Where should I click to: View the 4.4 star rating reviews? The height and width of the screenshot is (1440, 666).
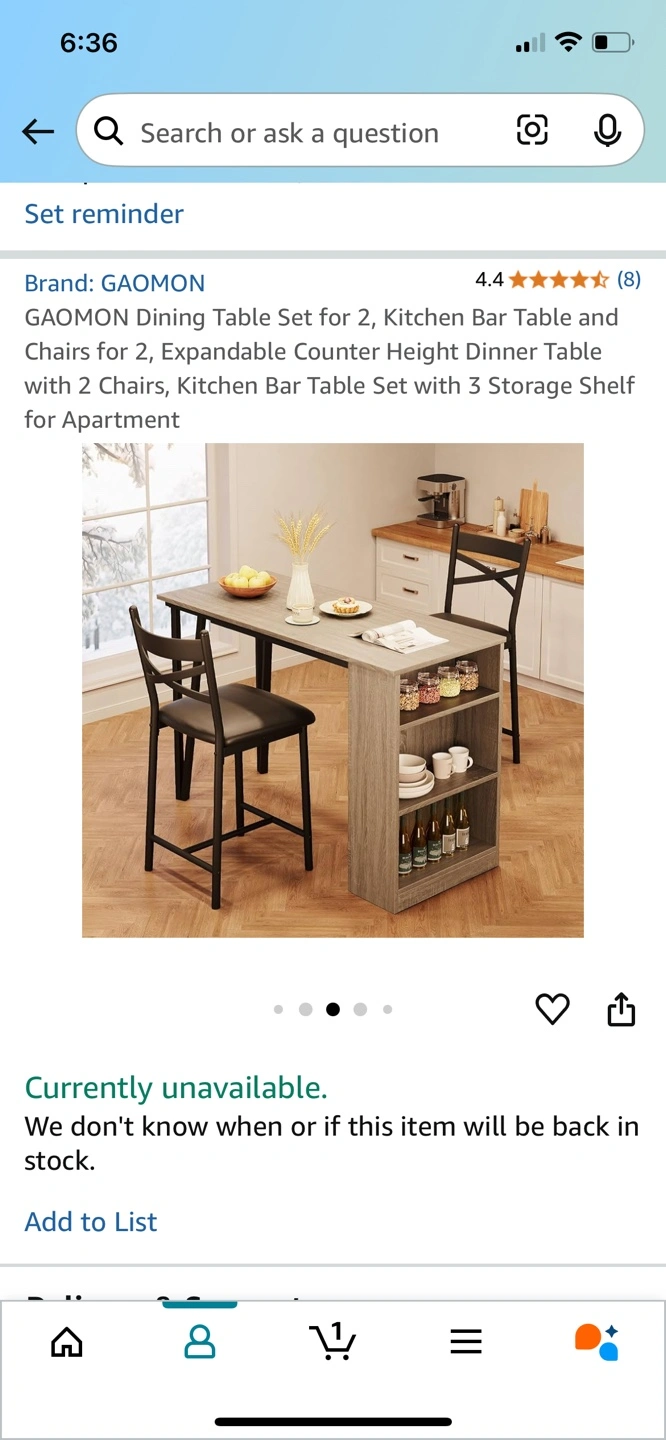pyautogui.click(x=558, y=280)
